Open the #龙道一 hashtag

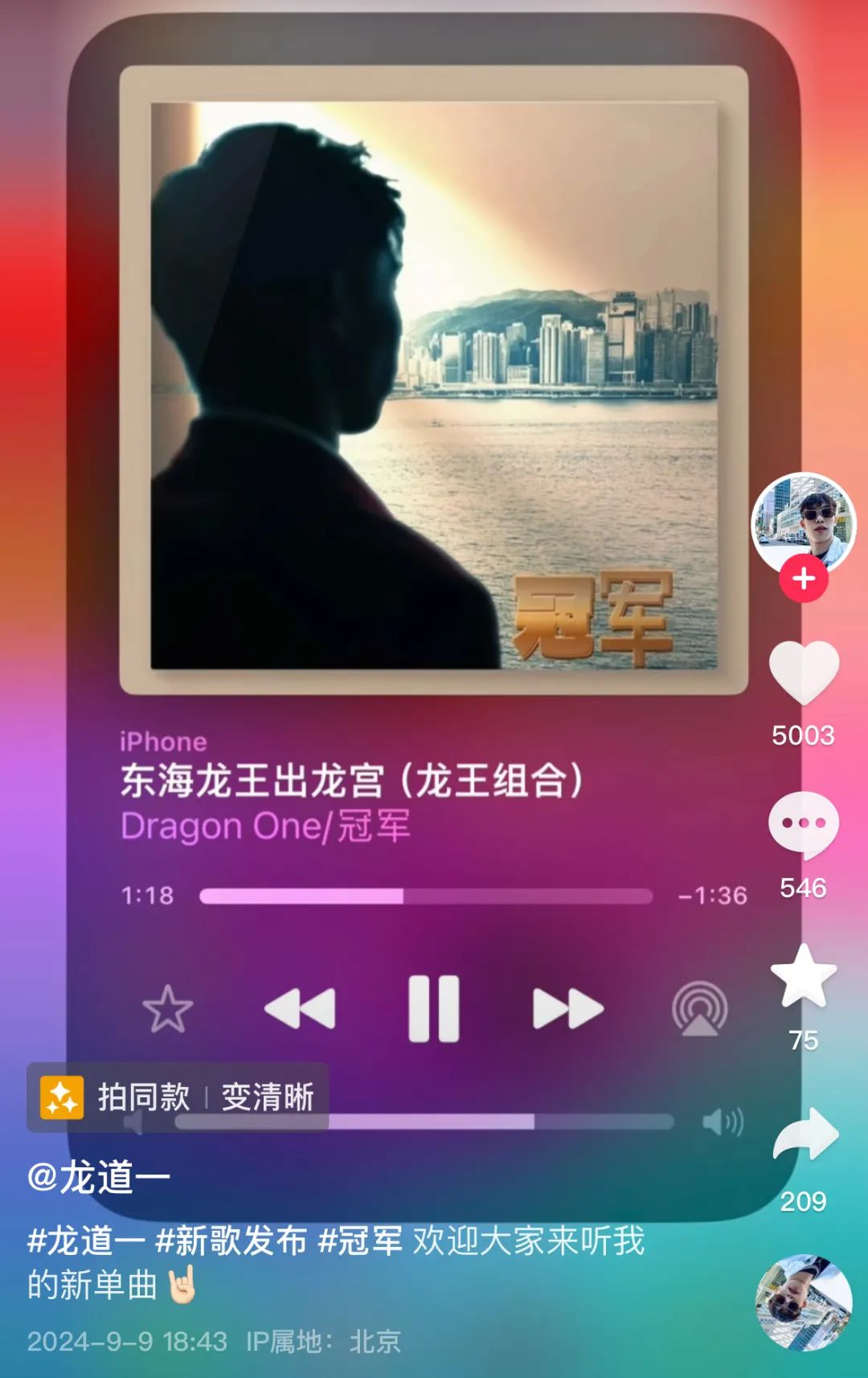click(x=85, y=1241)
